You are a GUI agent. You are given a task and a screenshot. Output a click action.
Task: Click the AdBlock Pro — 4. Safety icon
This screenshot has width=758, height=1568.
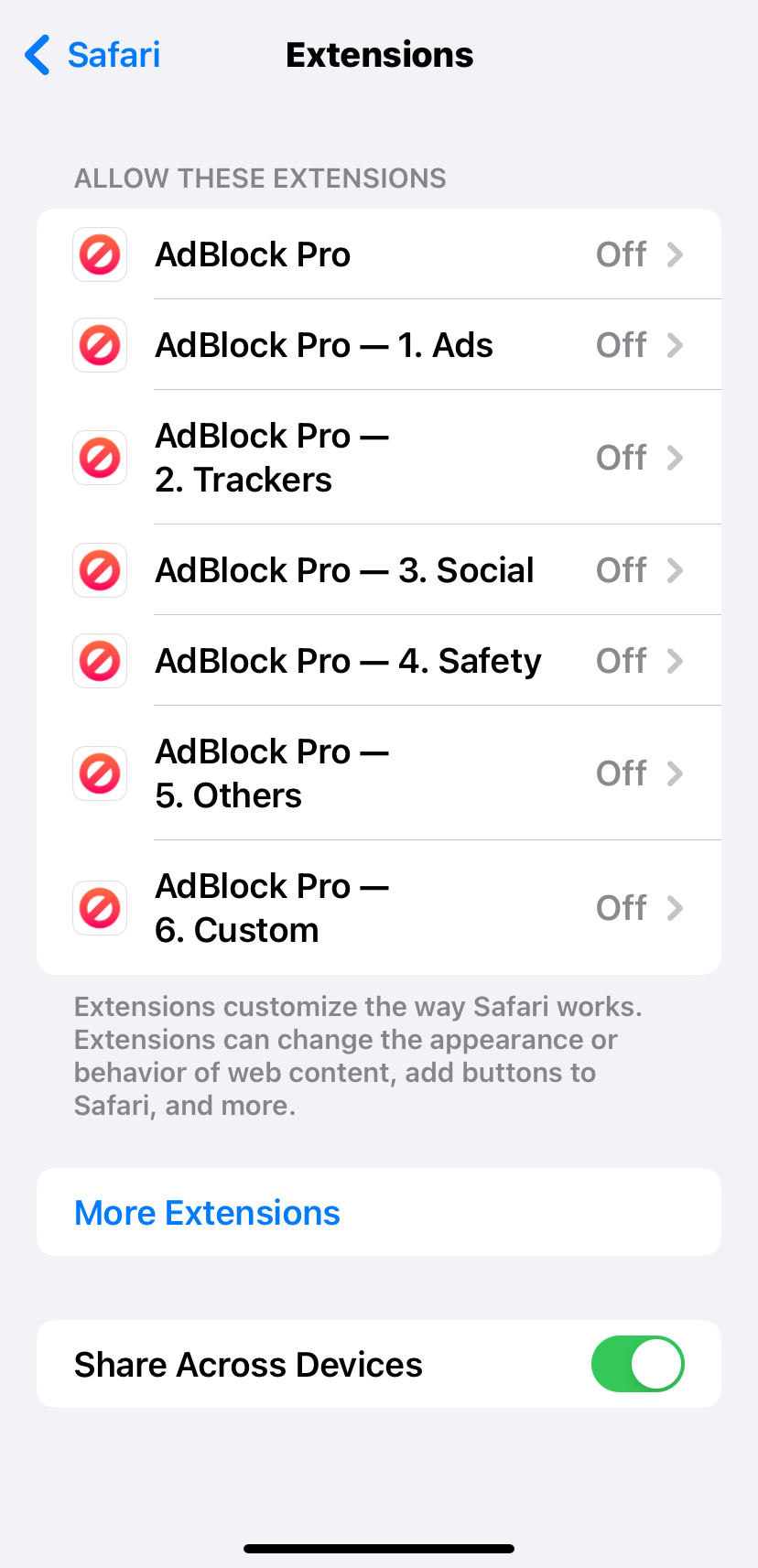(x=99, y=660)
